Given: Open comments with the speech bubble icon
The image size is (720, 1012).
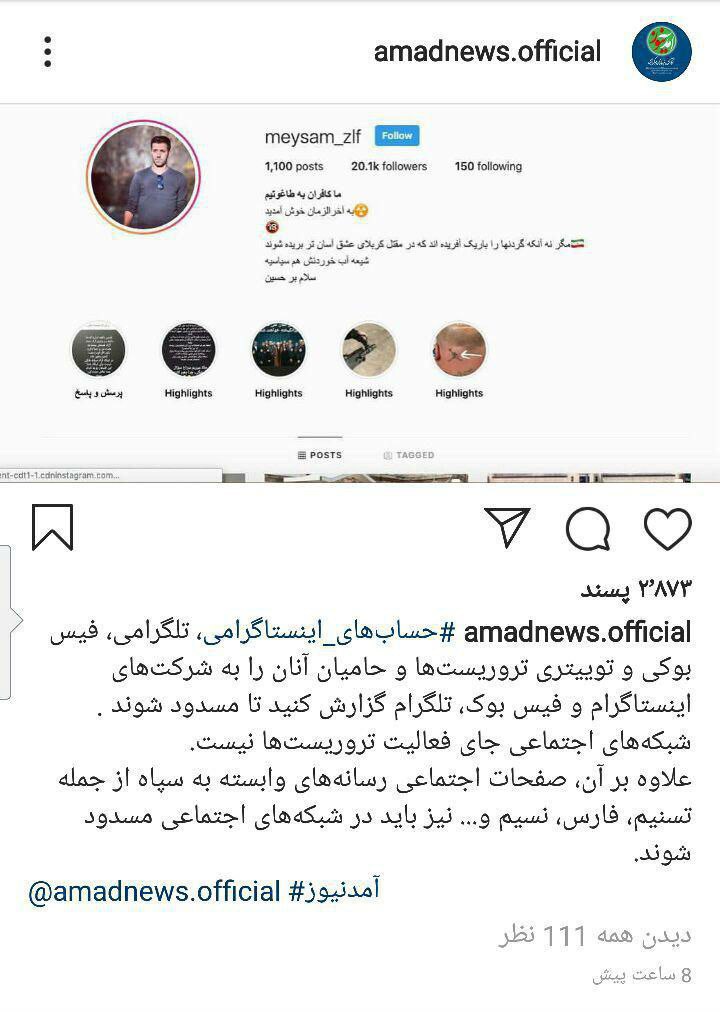Looking at the screenshot, I should point(588,528).
